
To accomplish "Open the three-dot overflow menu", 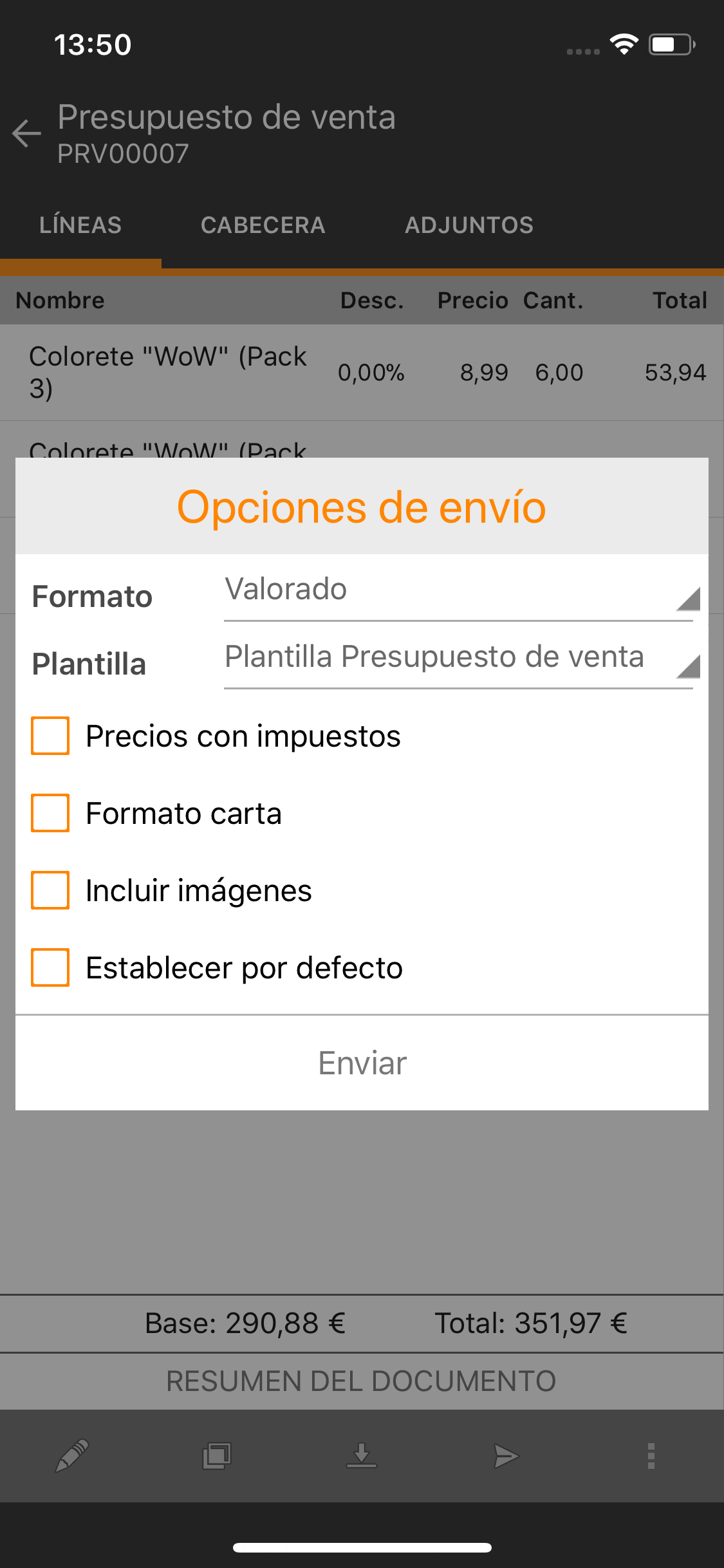I will tap(651, 1456).
